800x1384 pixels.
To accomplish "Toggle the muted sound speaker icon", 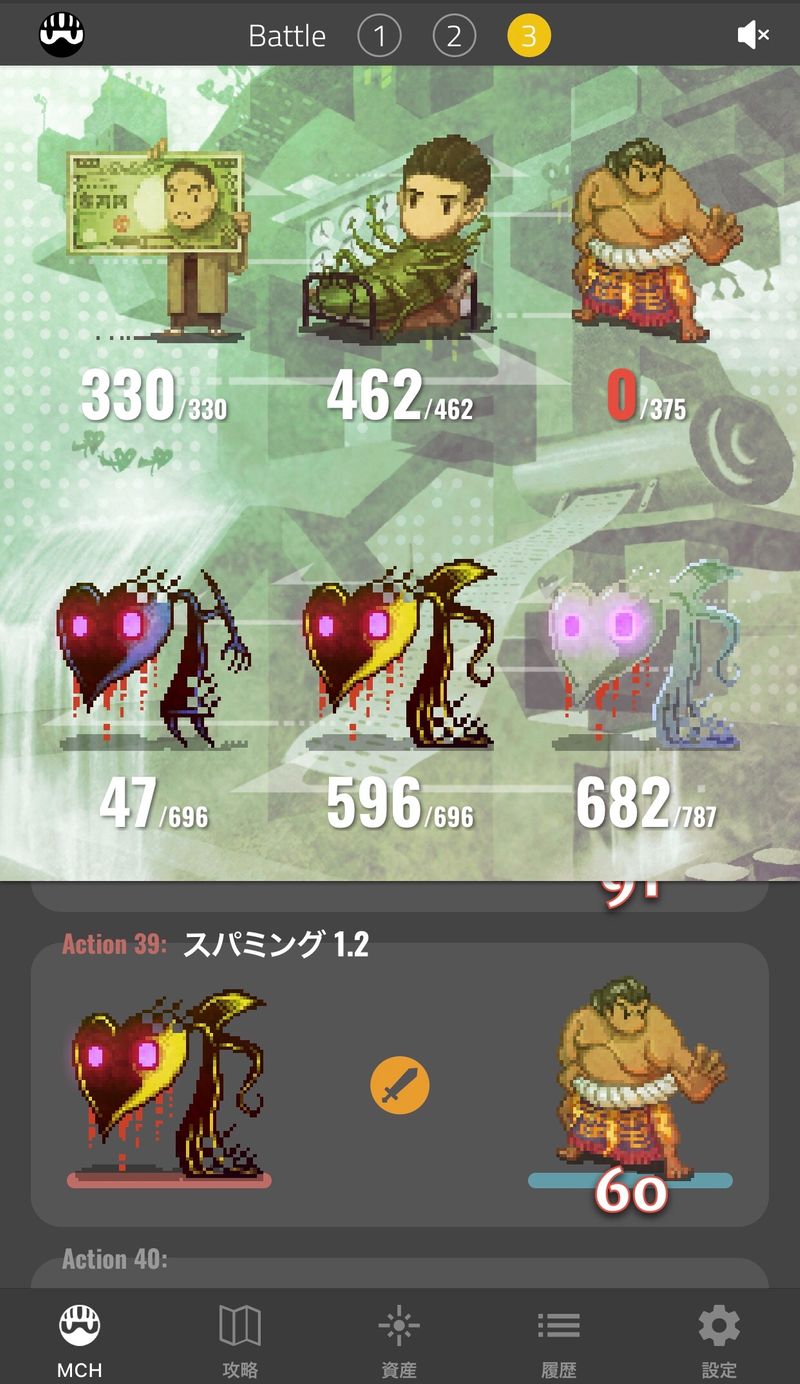I will 752,36.
